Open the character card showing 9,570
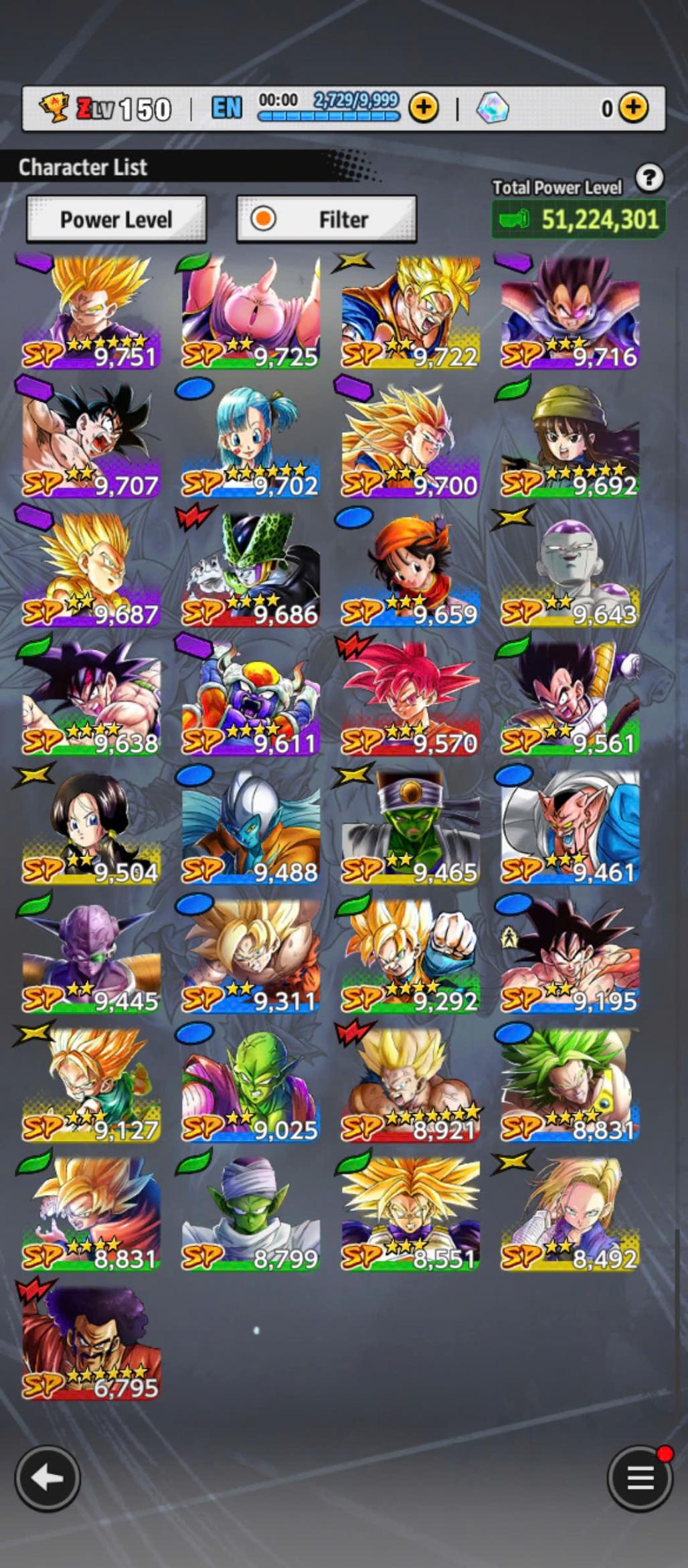Image resolution: width=688 pixels, height=1568 pixels. click(410, 698)
